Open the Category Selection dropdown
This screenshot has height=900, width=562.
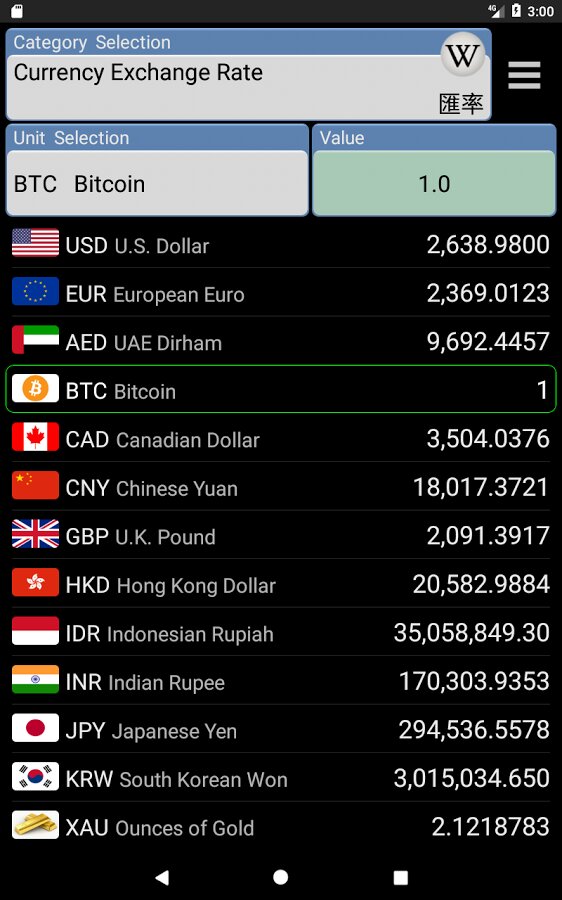(x=249, y=75)
